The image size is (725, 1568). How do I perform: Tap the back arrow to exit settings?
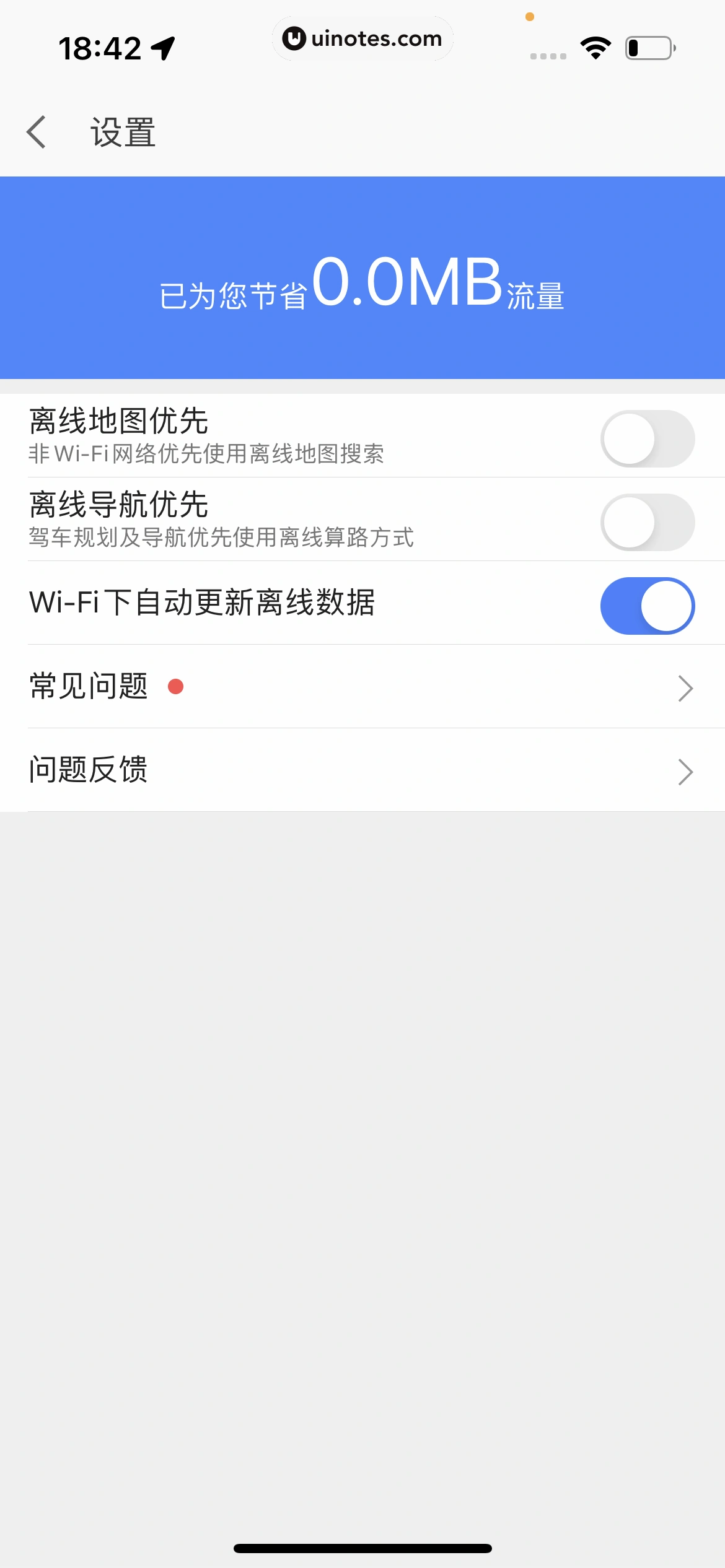click(x=36, y=132)
